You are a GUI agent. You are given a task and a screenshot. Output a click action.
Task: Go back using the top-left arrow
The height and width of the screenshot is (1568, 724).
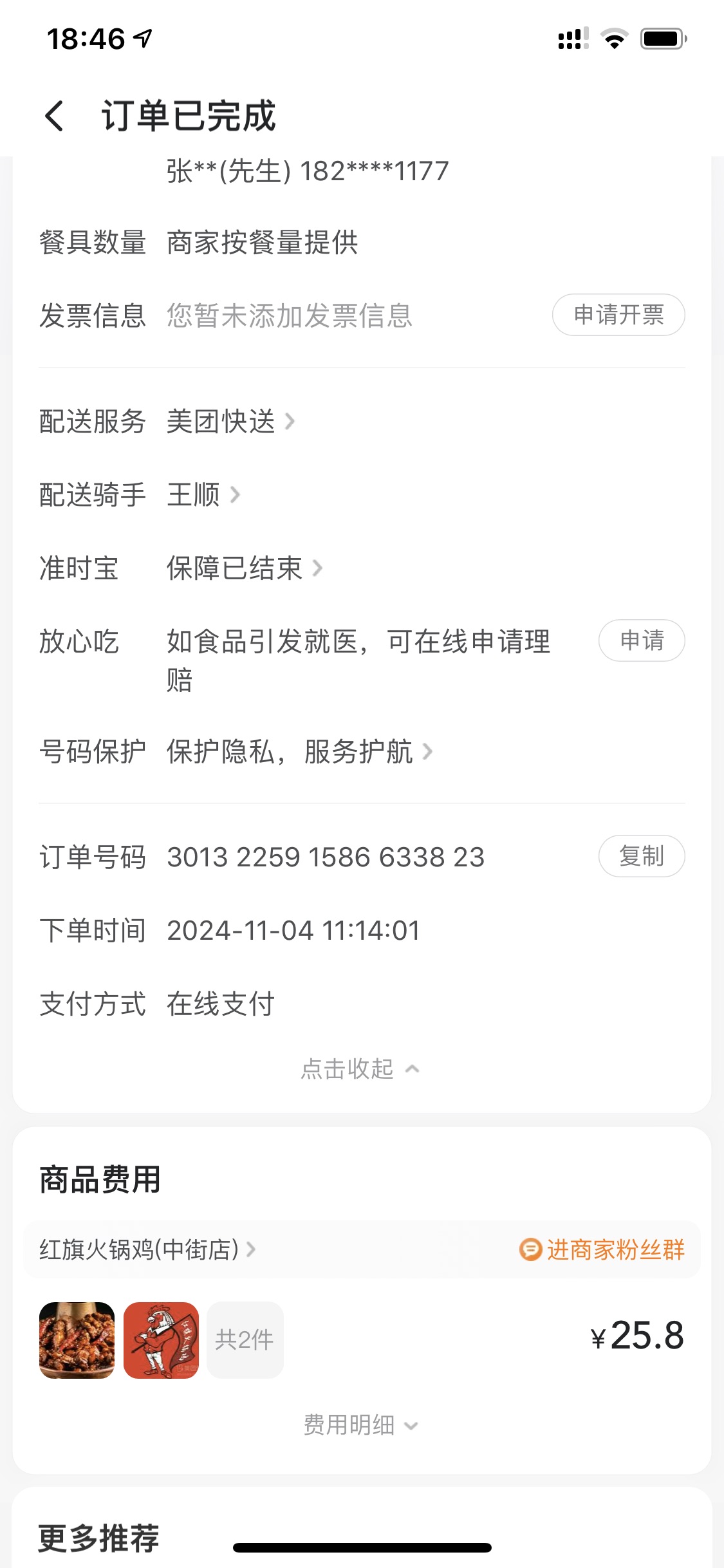click(x=55, y=117)
